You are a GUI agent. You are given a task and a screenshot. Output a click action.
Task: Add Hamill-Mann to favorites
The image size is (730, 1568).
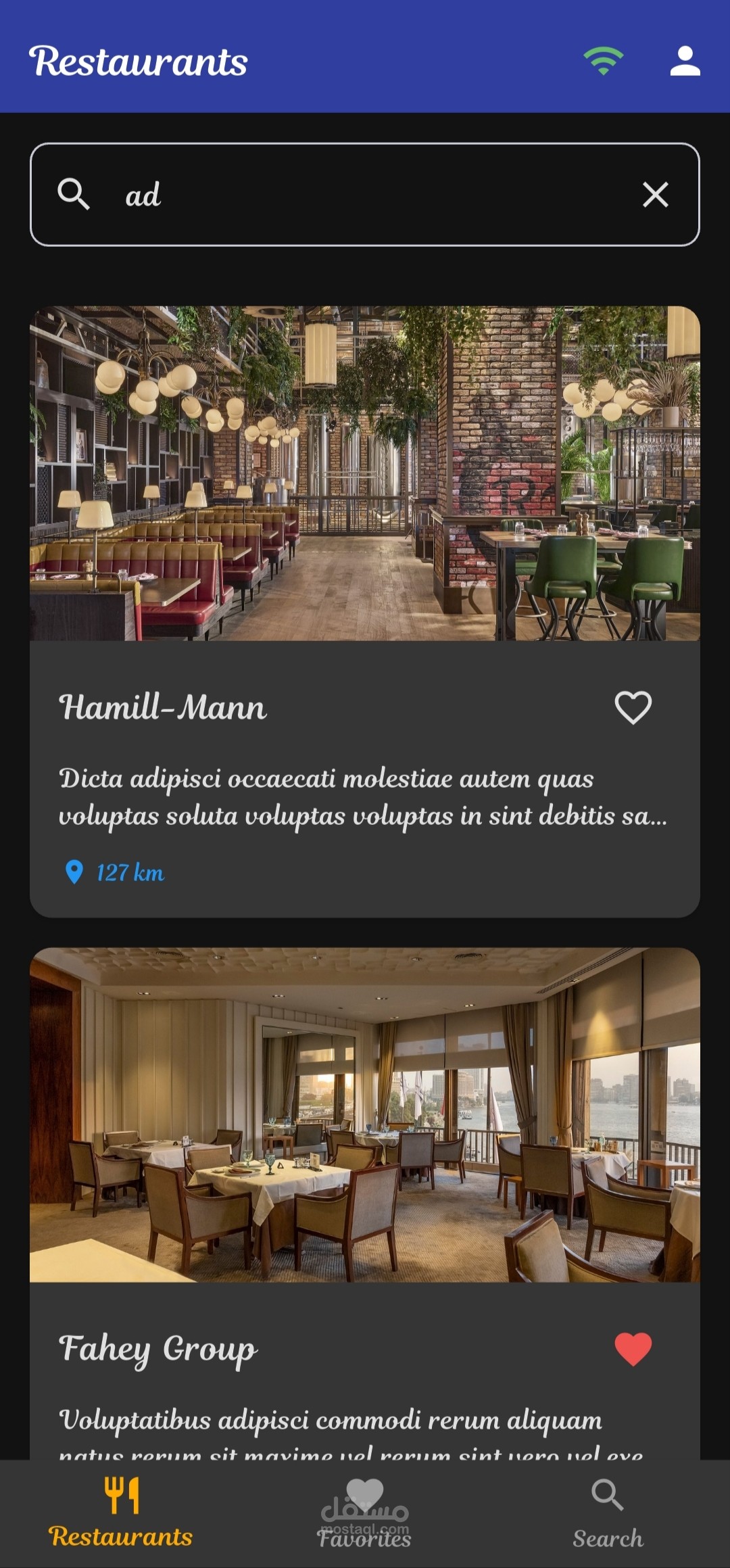pyautogui.click(x=633, y=707)
